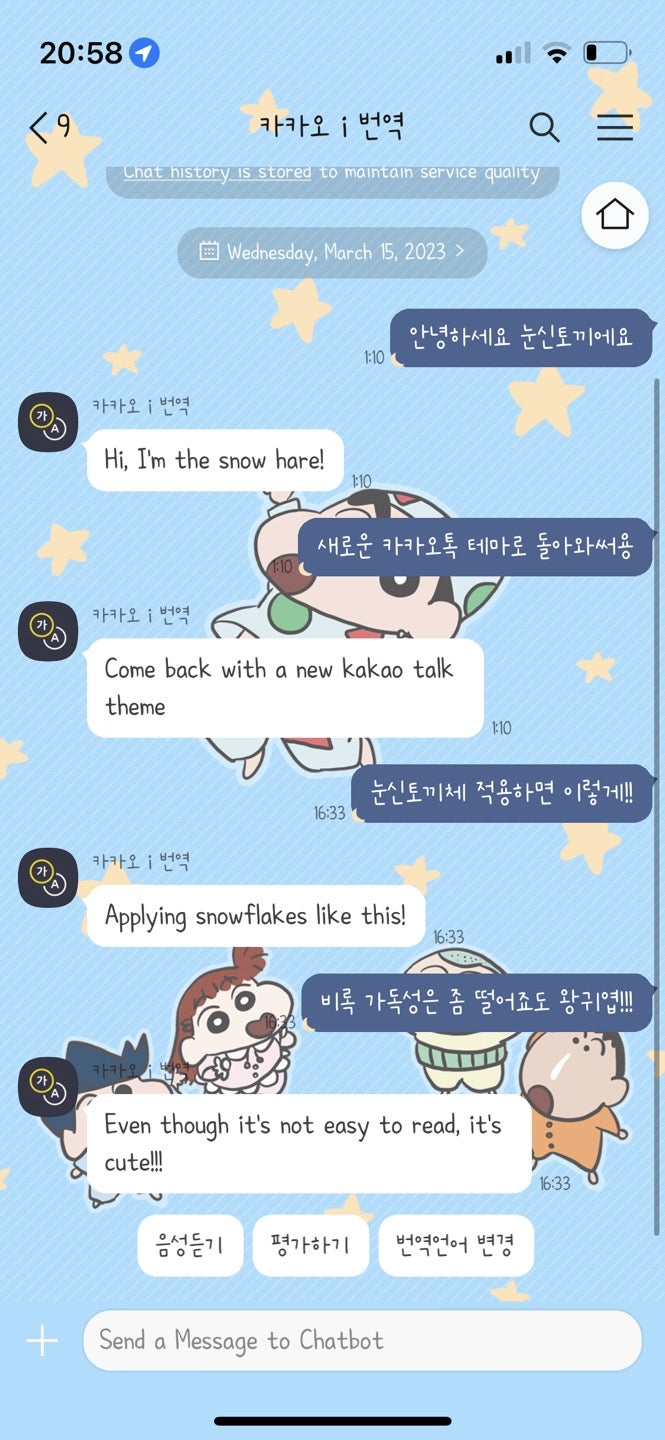Screen dimensions: 665x1440
Task: Tap the home button of the chatbot
Action: (x=615, y=215)
